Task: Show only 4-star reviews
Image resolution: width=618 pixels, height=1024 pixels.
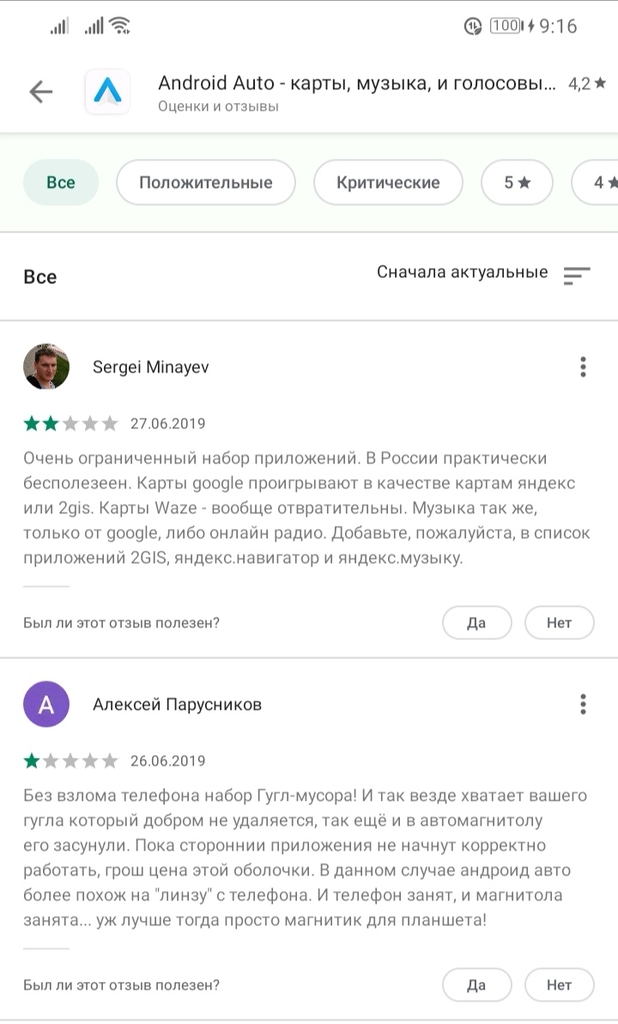Action: (602, 182)
